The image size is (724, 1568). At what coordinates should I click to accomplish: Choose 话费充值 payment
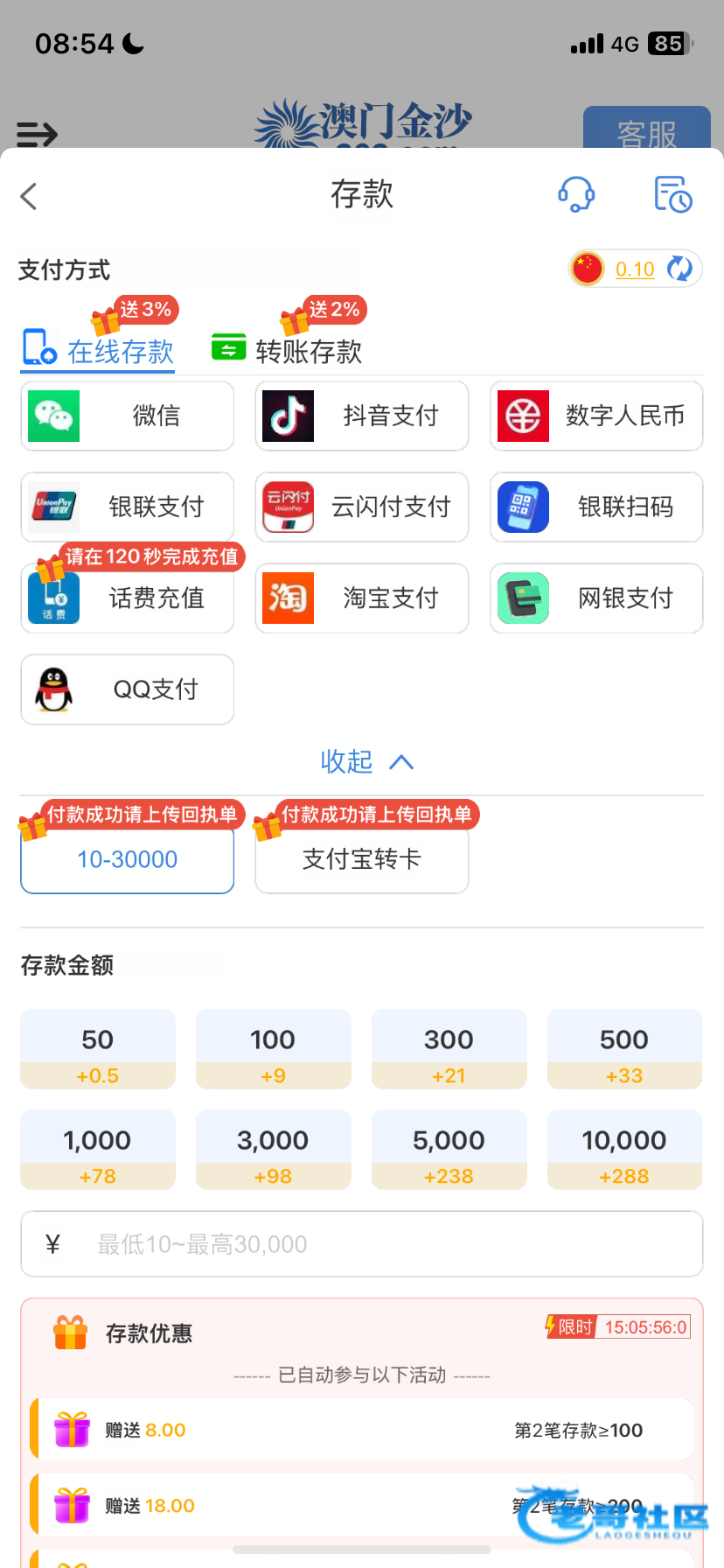pyautogui.click(x=128, y=598)
